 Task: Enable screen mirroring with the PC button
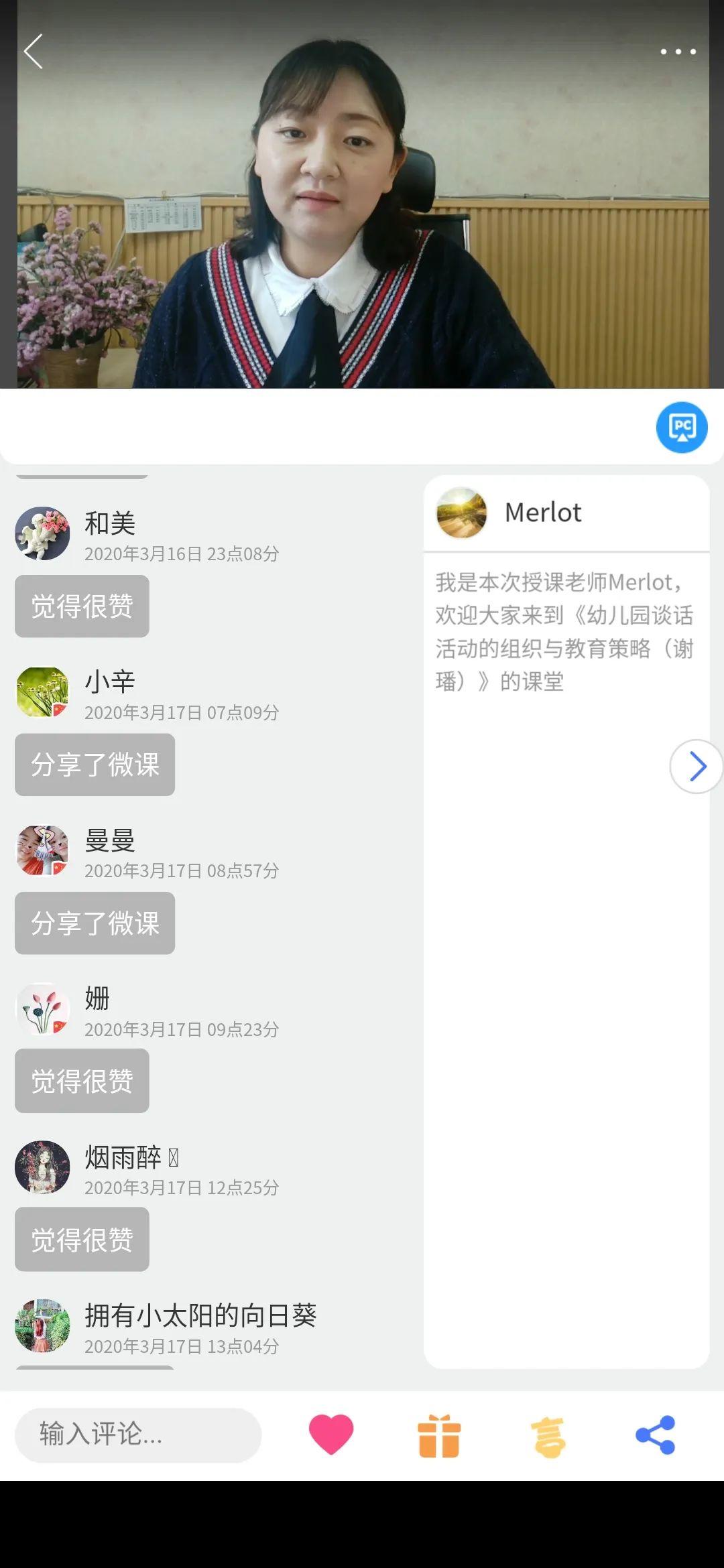tap(682, 428)
